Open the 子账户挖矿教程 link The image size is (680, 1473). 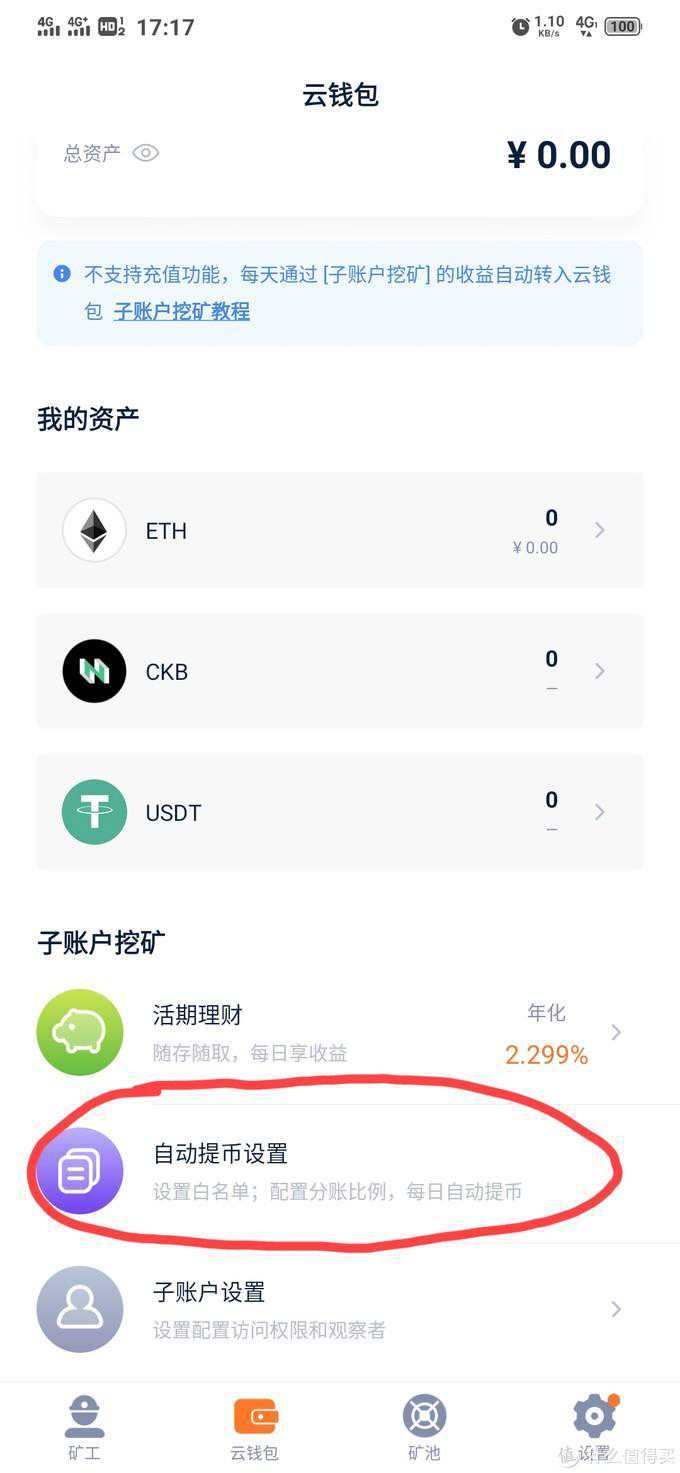pyautogui.click(x=181, y=311)
